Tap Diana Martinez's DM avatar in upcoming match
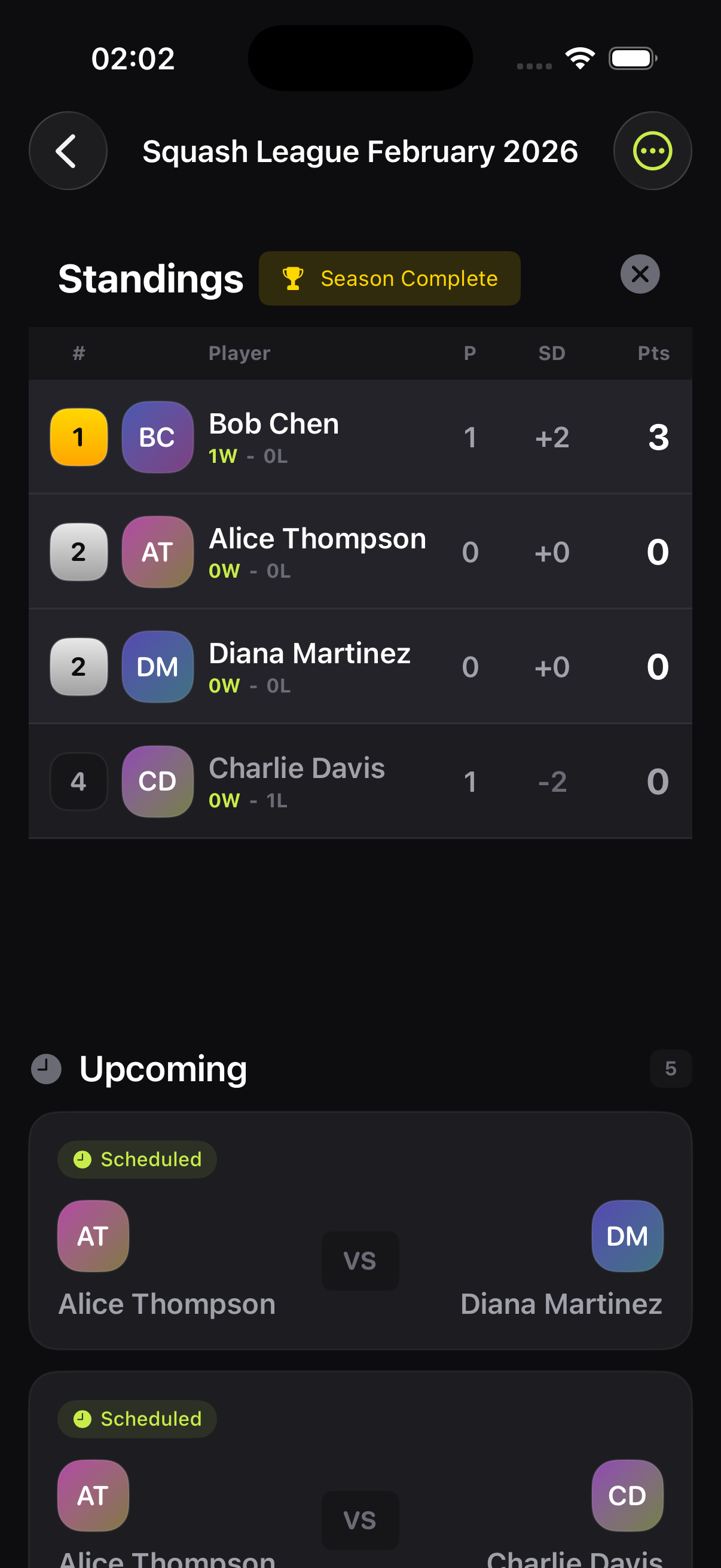721x1568 pixels. tap(628, 1236)
